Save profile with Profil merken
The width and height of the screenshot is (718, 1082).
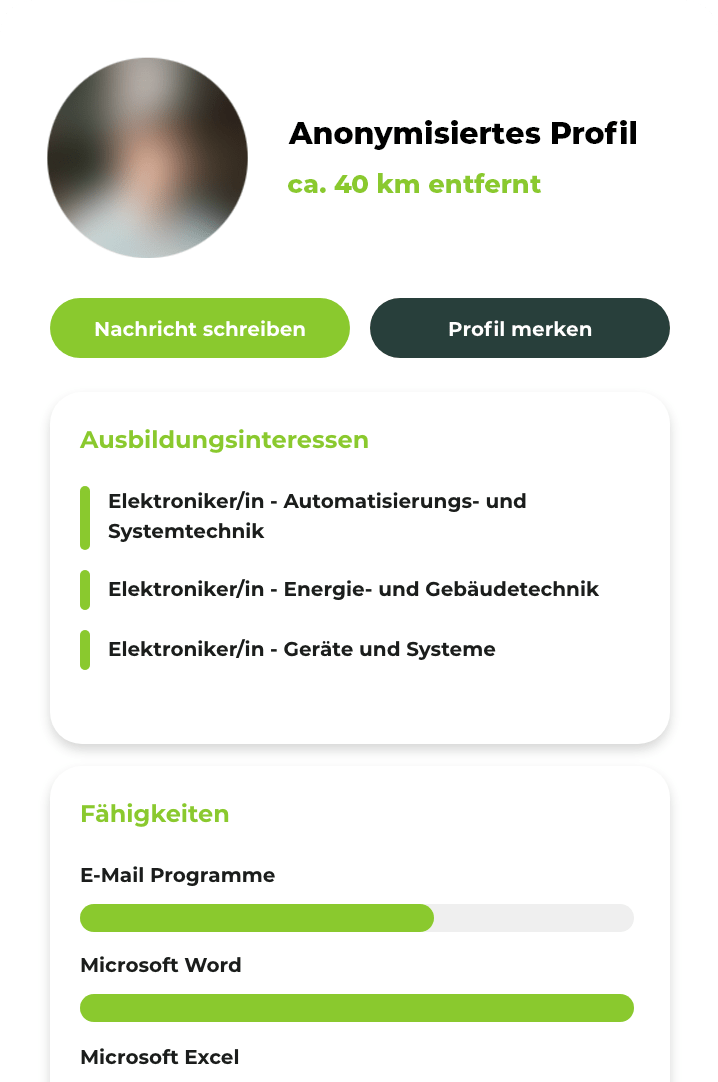(x=519, y=328)
